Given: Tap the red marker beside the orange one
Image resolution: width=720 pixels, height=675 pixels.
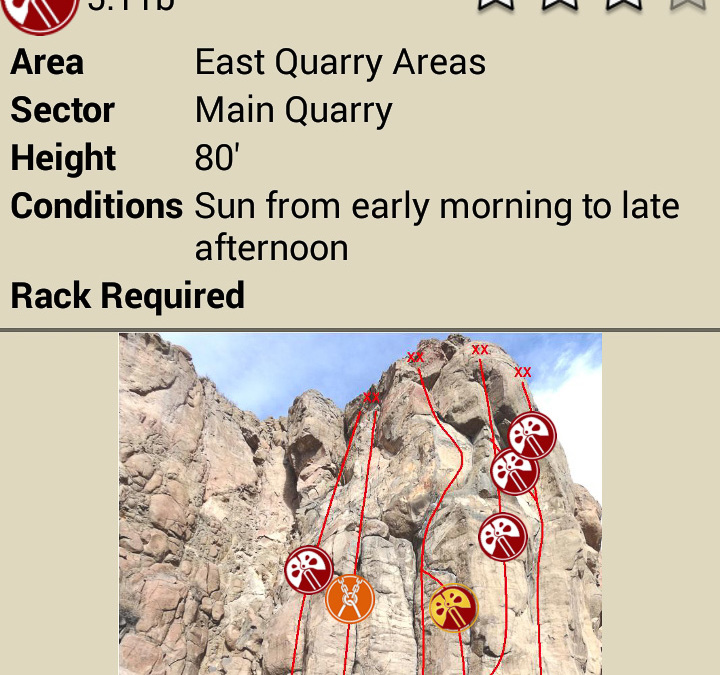Looking at the screenshot, I should (308, 570).
